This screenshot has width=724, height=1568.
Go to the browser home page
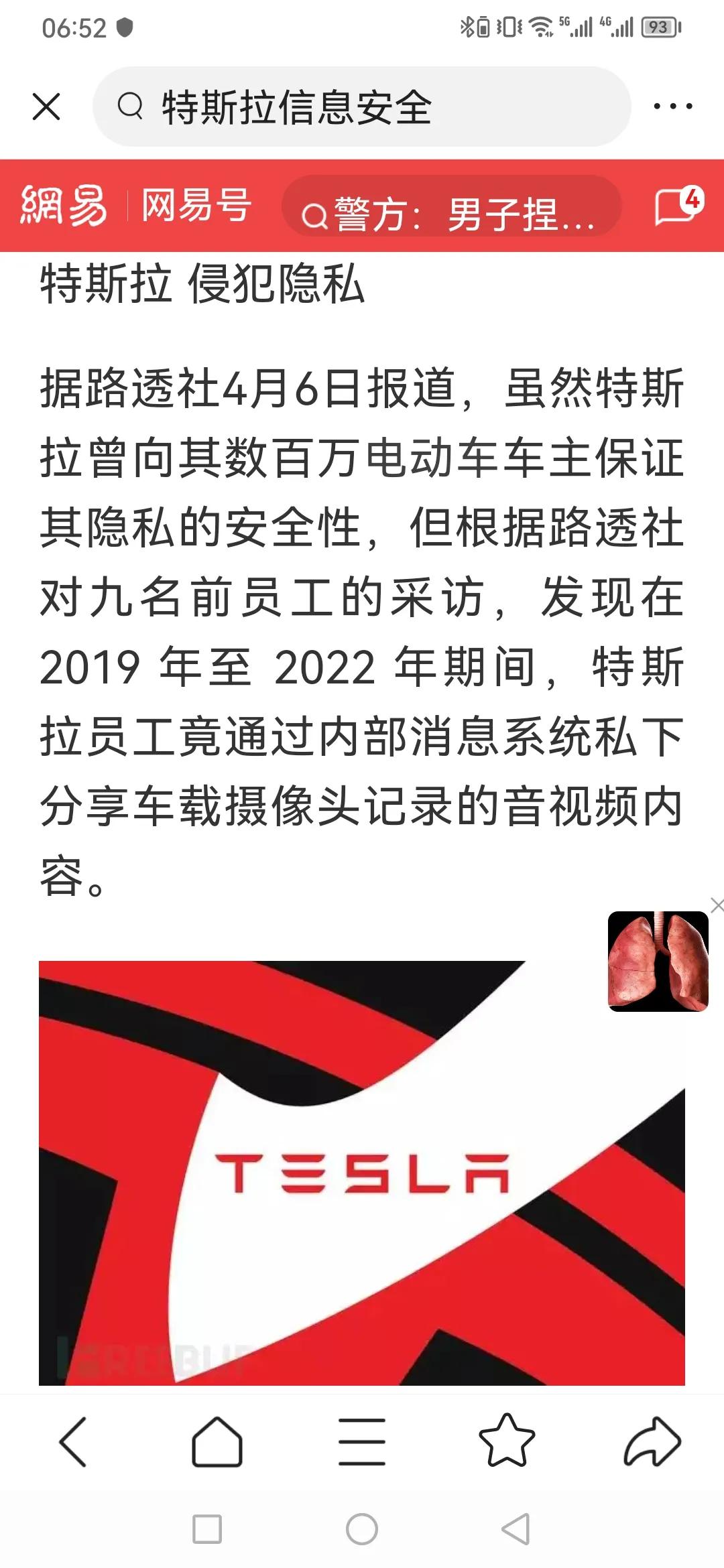click(x=217, y=1441)
